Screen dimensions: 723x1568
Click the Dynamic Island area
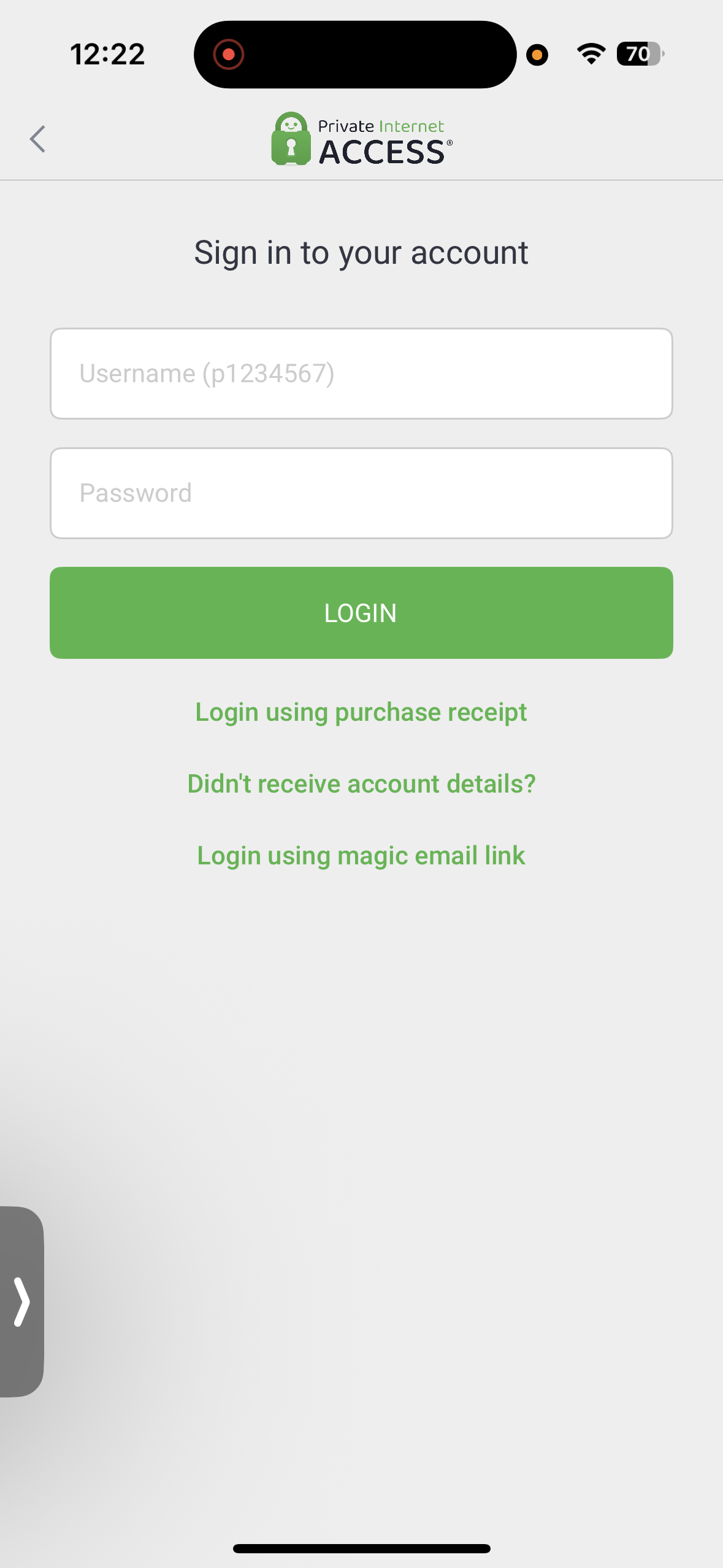(354, 54)
